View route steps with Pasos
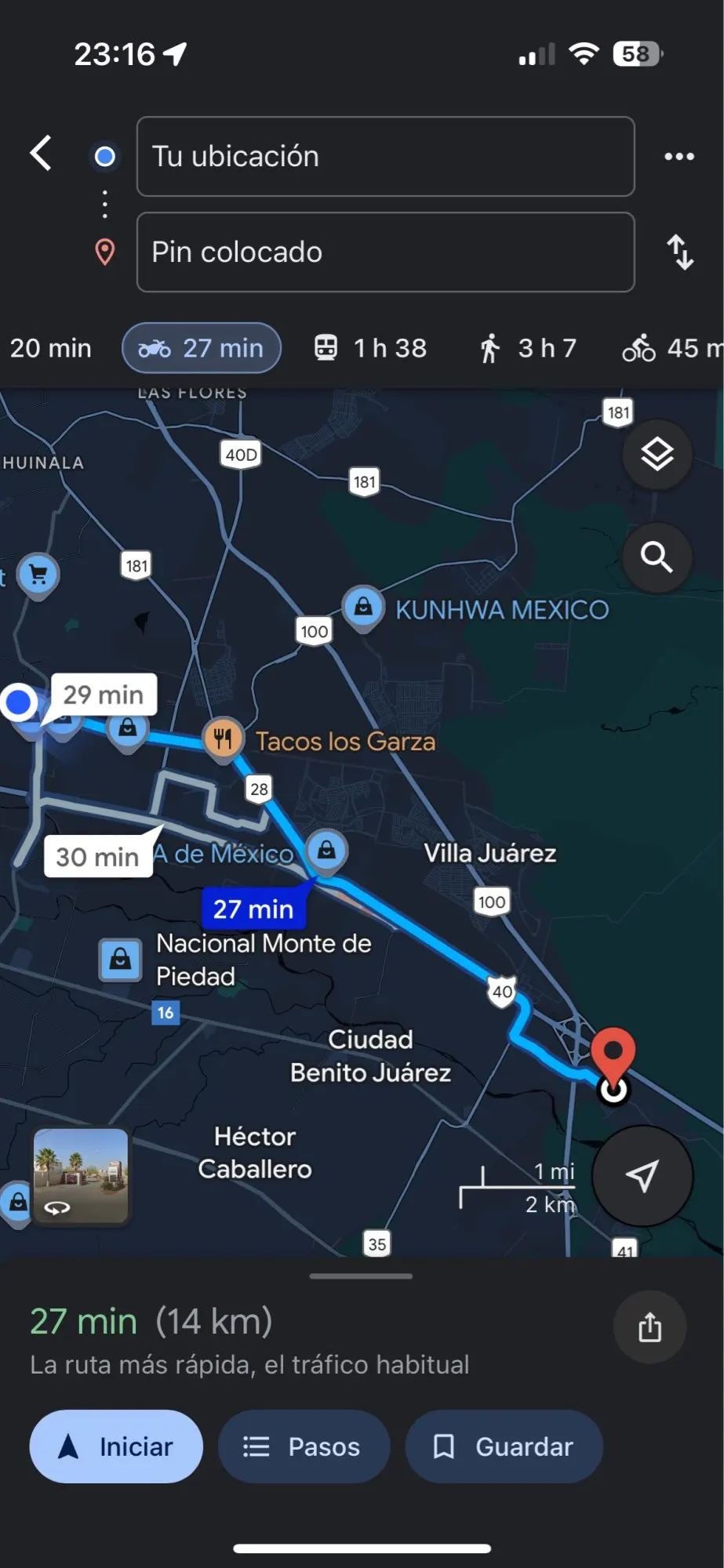724x1568 pixels. pos(304,1446)
